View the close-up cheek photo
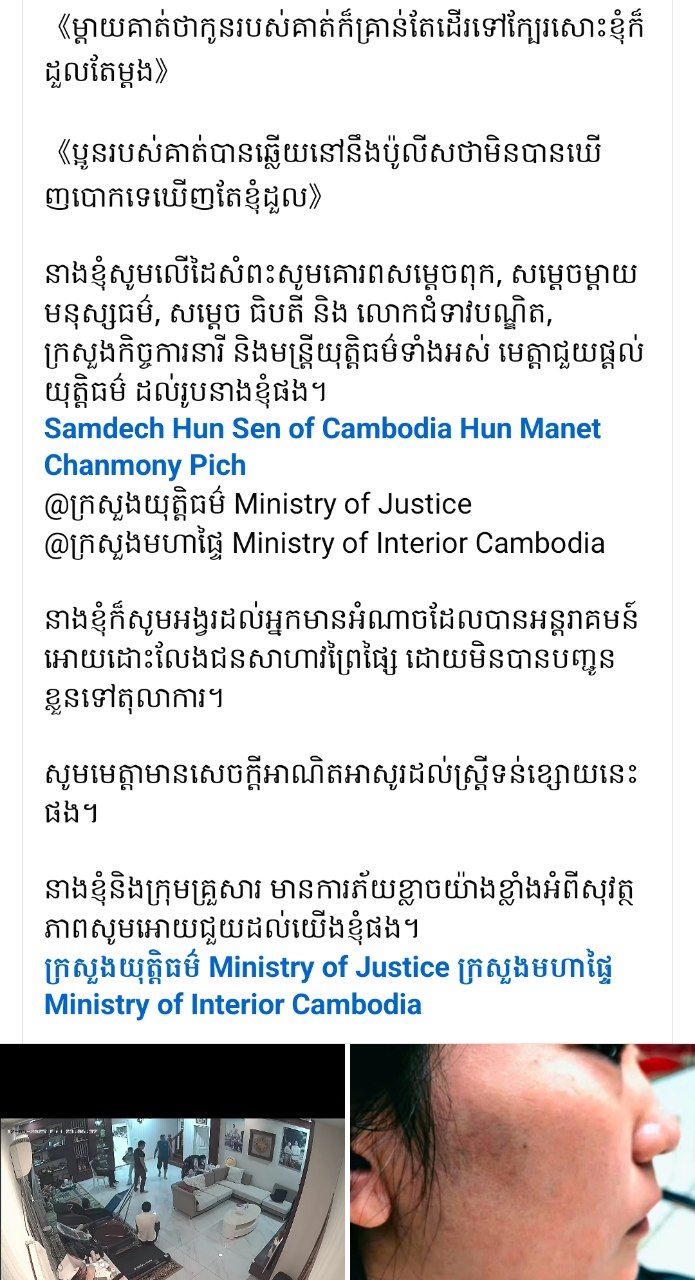 522,1162
